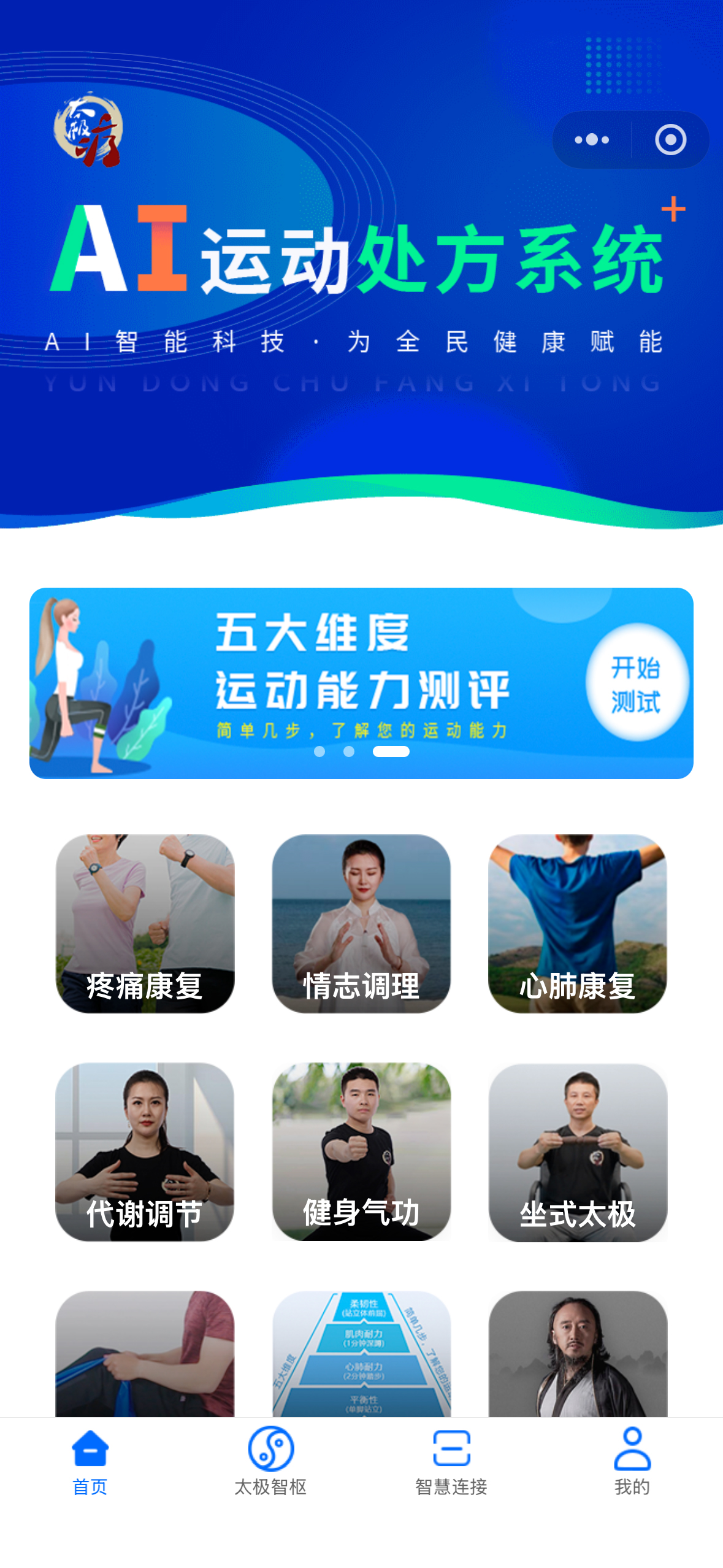Close the mini program via circle icon
Screen dimensions: 723x1568
point(670,140)
